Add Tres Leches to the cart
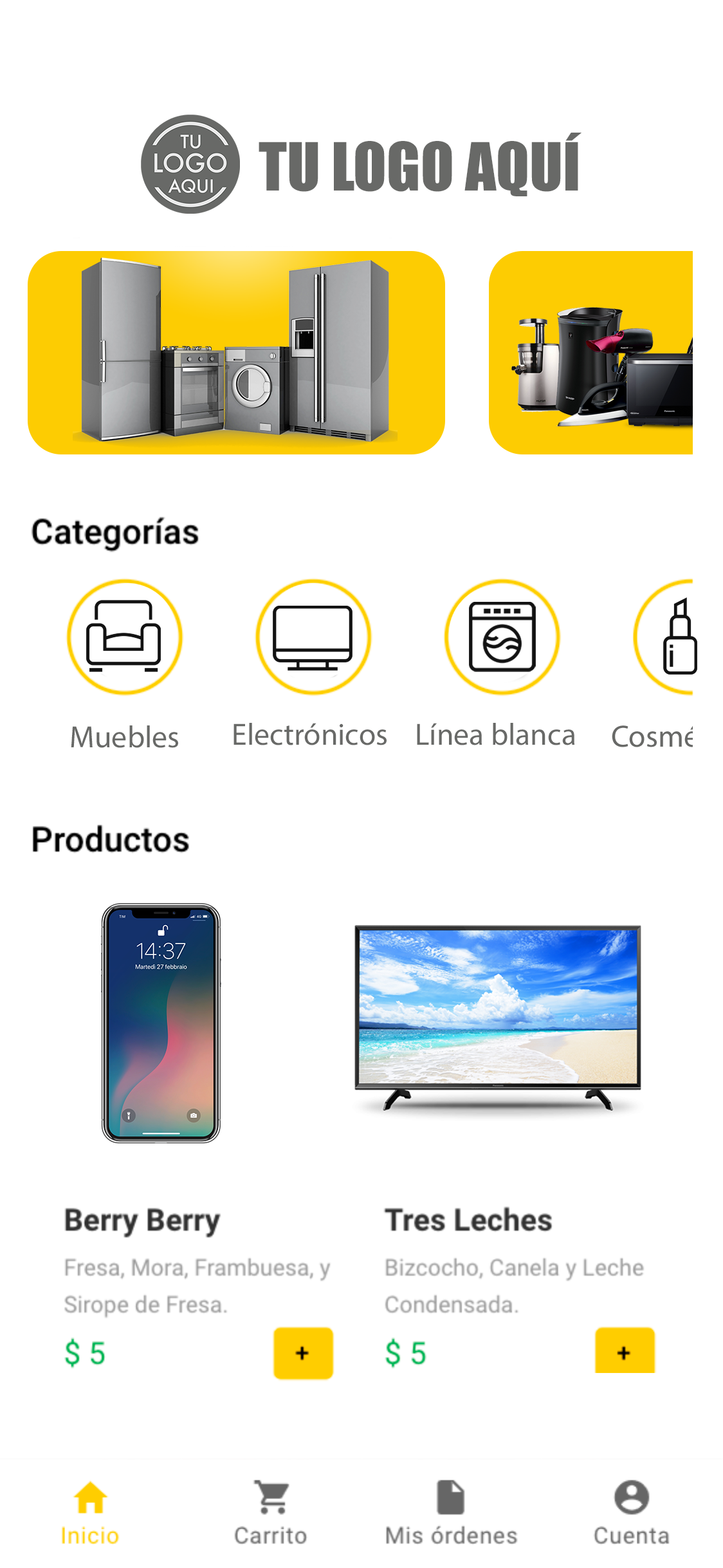 [x=624, y=1352]
